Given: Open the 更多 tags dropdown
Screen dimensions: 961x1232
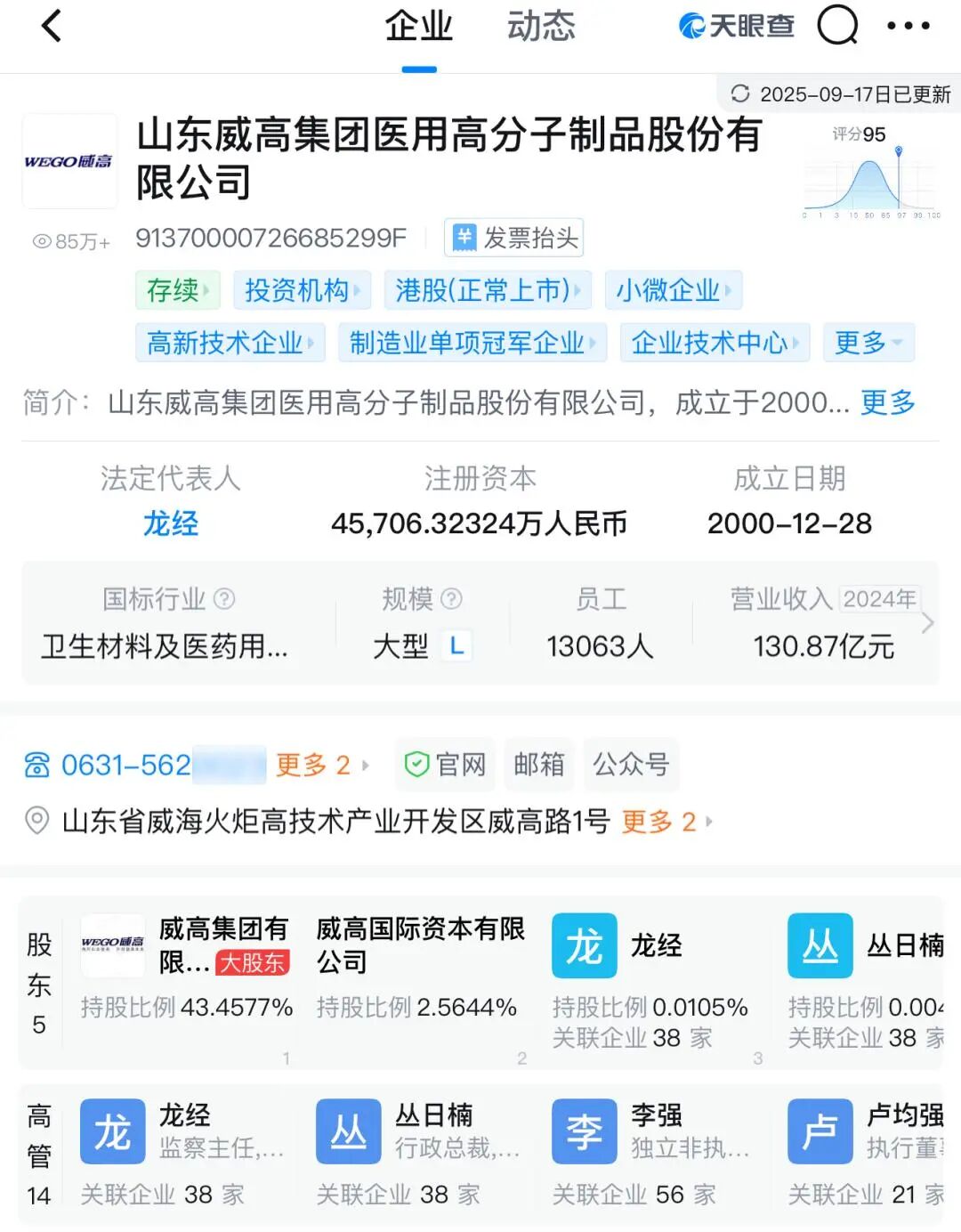Looking at the screenshot, I should pos(868,343).
